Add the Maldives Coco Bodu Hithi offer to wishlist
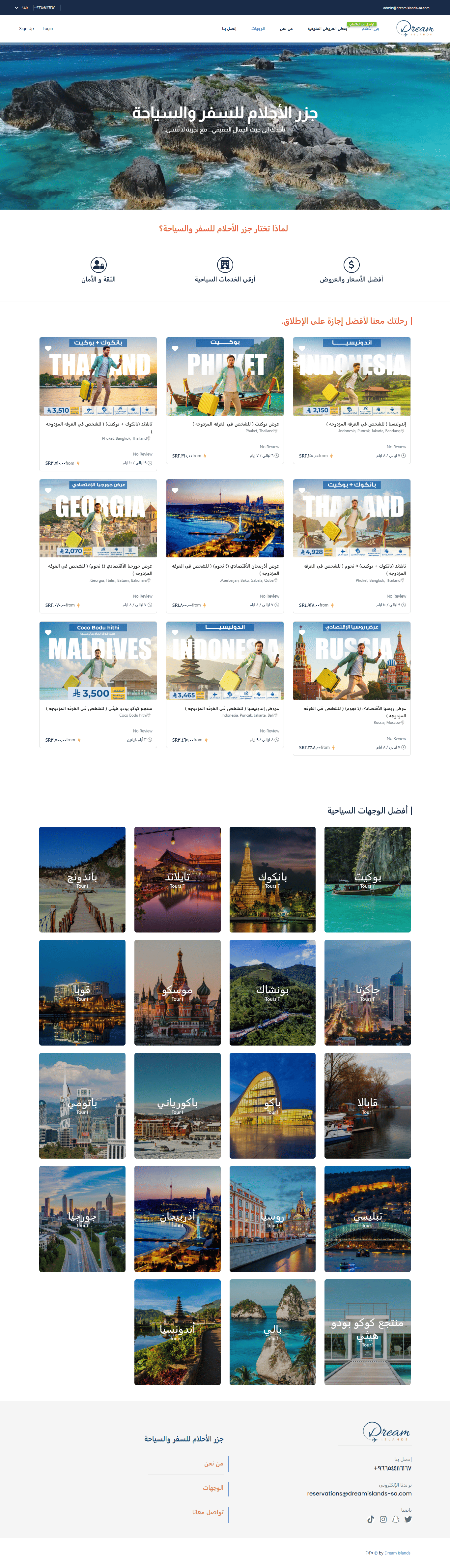This screenshot has width=450, height=1568. coord(48,633)
